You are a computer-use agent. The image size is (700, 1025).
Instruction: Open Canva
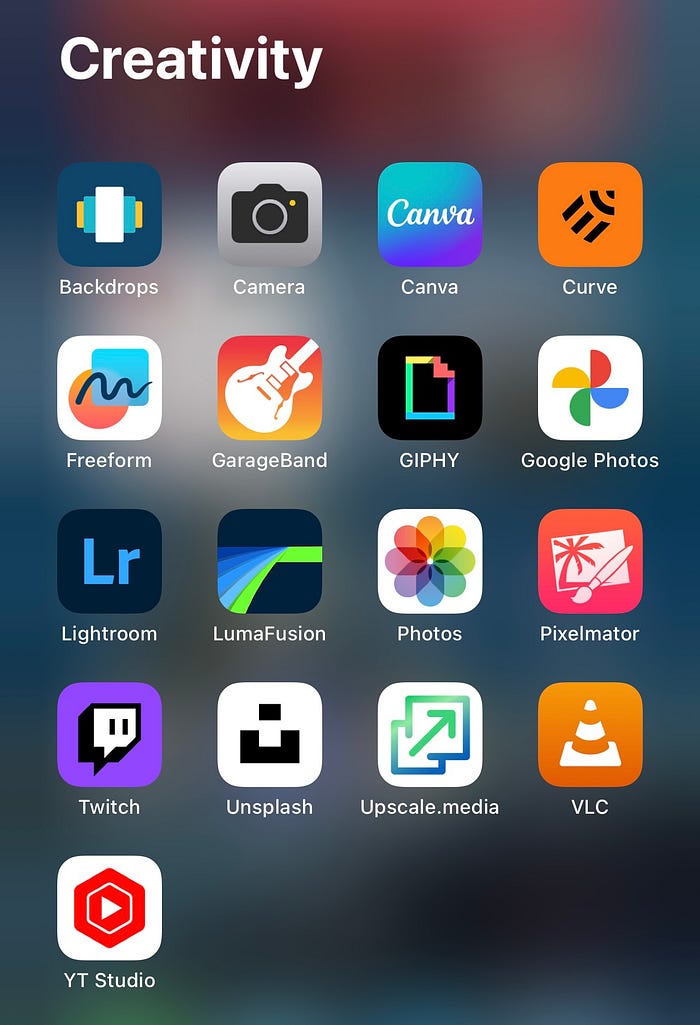[x=430, y=215]
